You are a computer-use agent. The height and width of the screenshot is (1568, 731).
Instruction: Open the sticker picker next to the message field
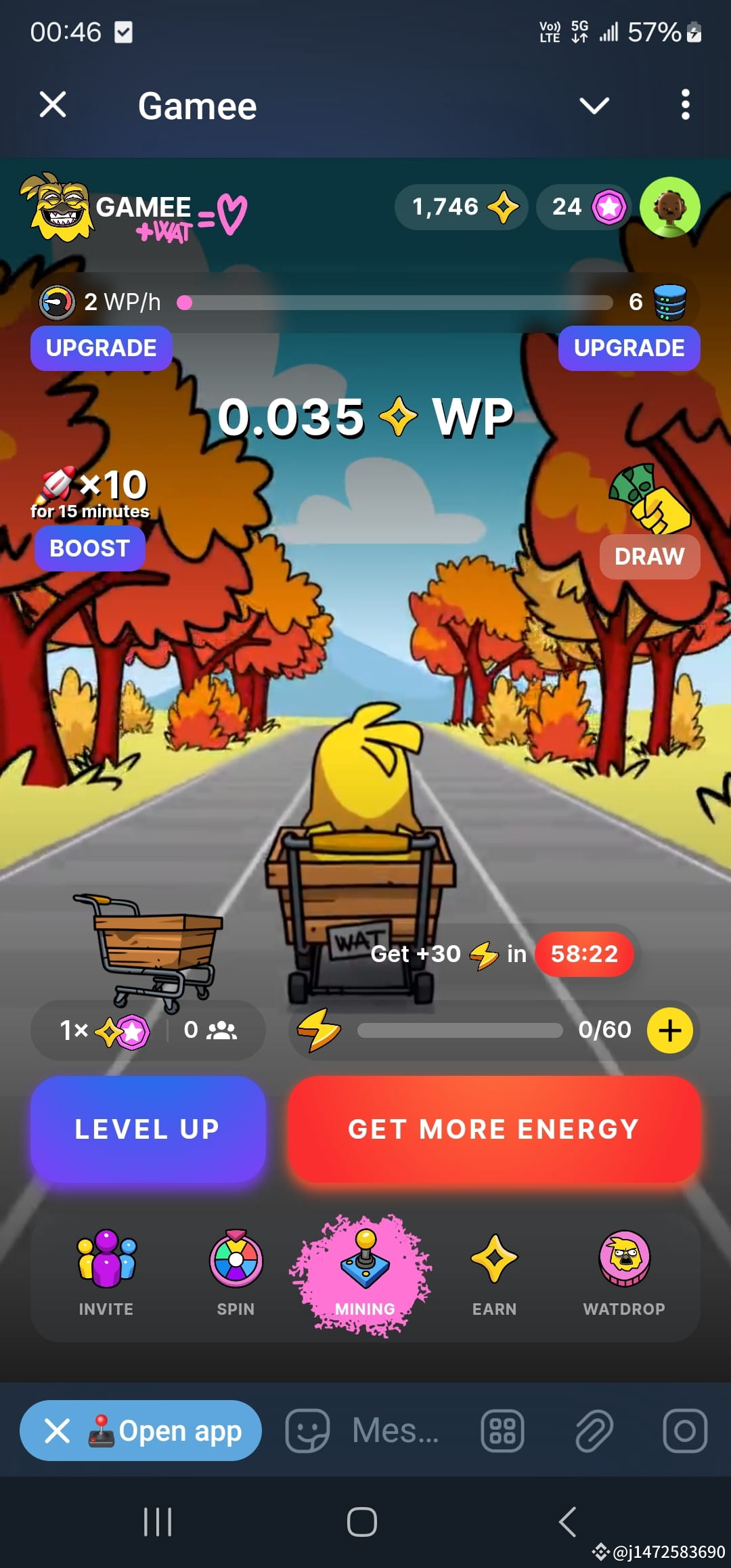[x=308, y=1431]
